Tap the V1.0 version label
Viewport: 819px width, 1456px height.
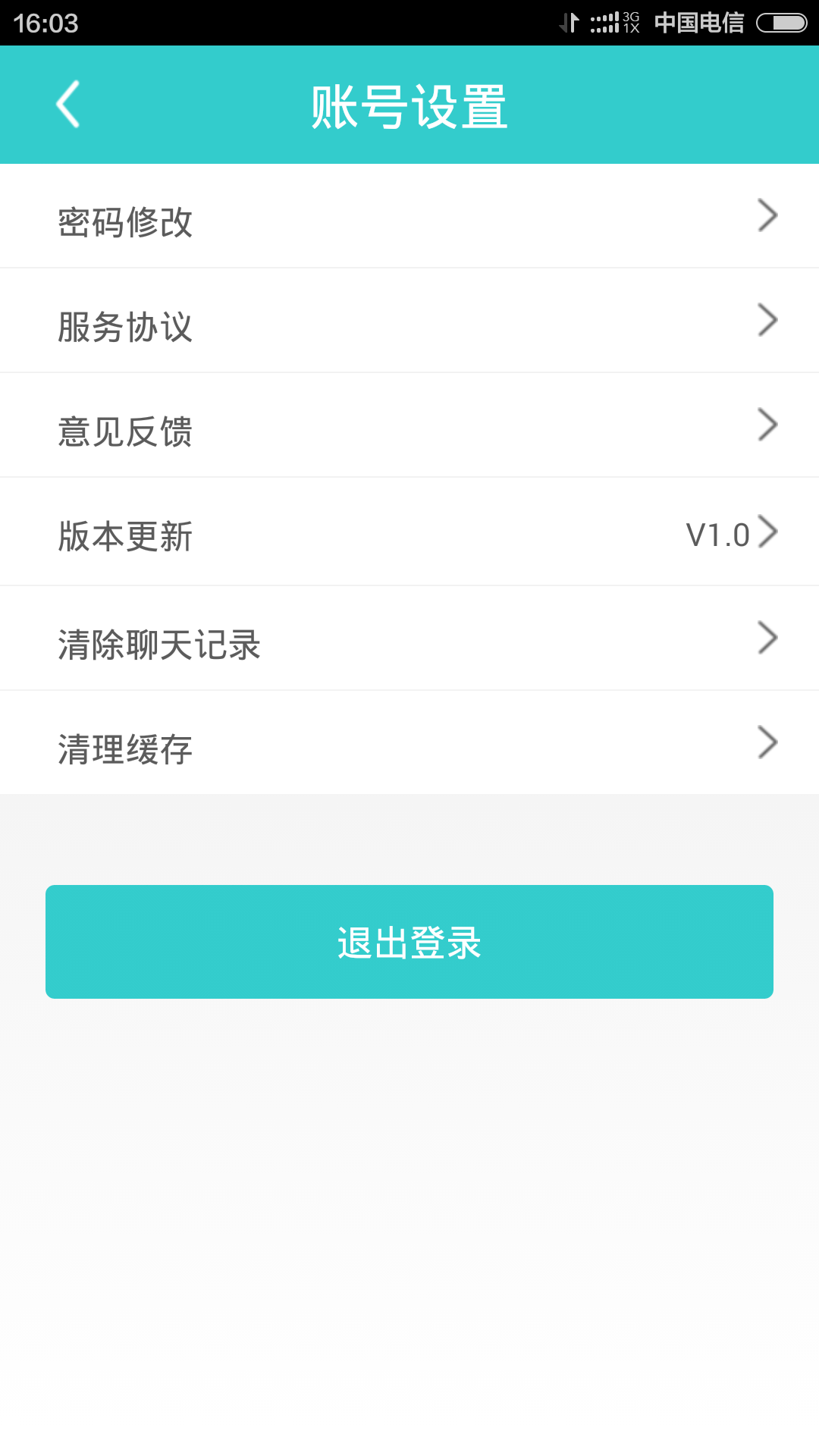click(720, 532)
